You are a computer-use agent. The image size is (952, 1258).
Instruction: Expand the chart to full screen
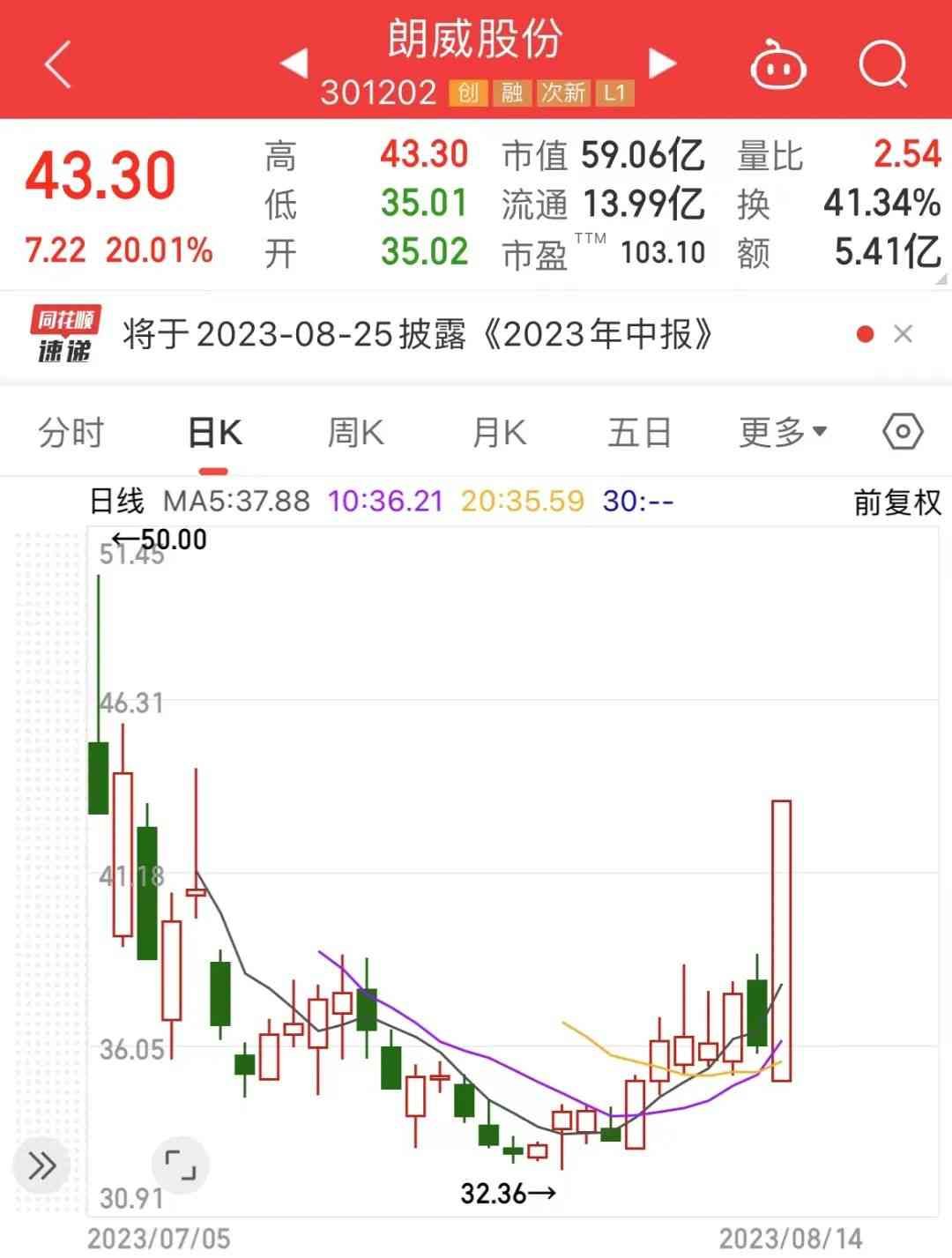coord(180,1165)
